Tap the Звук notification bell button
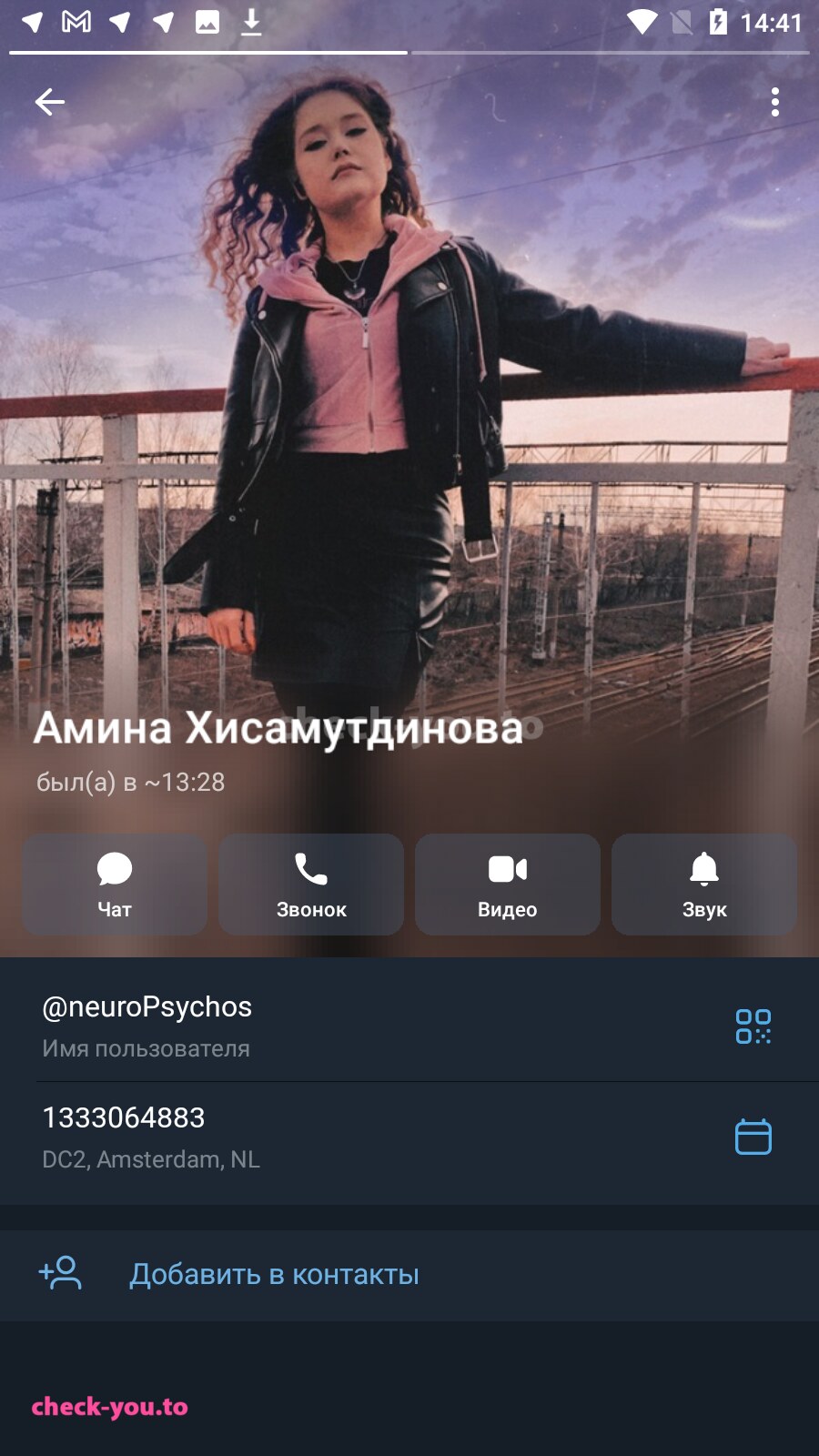Image resolution: width=819 pixels, height=1456 pixels. pos(704,885)
